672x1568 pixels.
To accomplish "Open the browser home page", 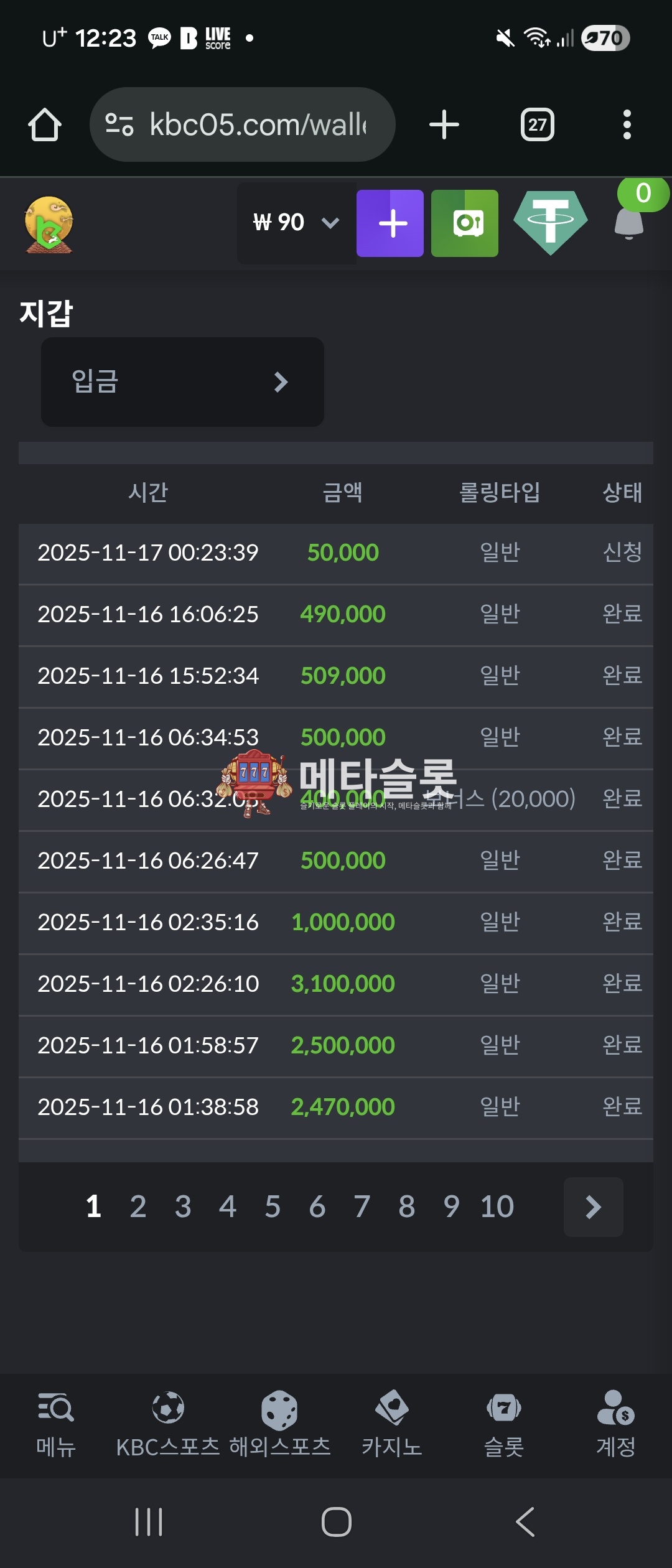I will pos(45,124).
